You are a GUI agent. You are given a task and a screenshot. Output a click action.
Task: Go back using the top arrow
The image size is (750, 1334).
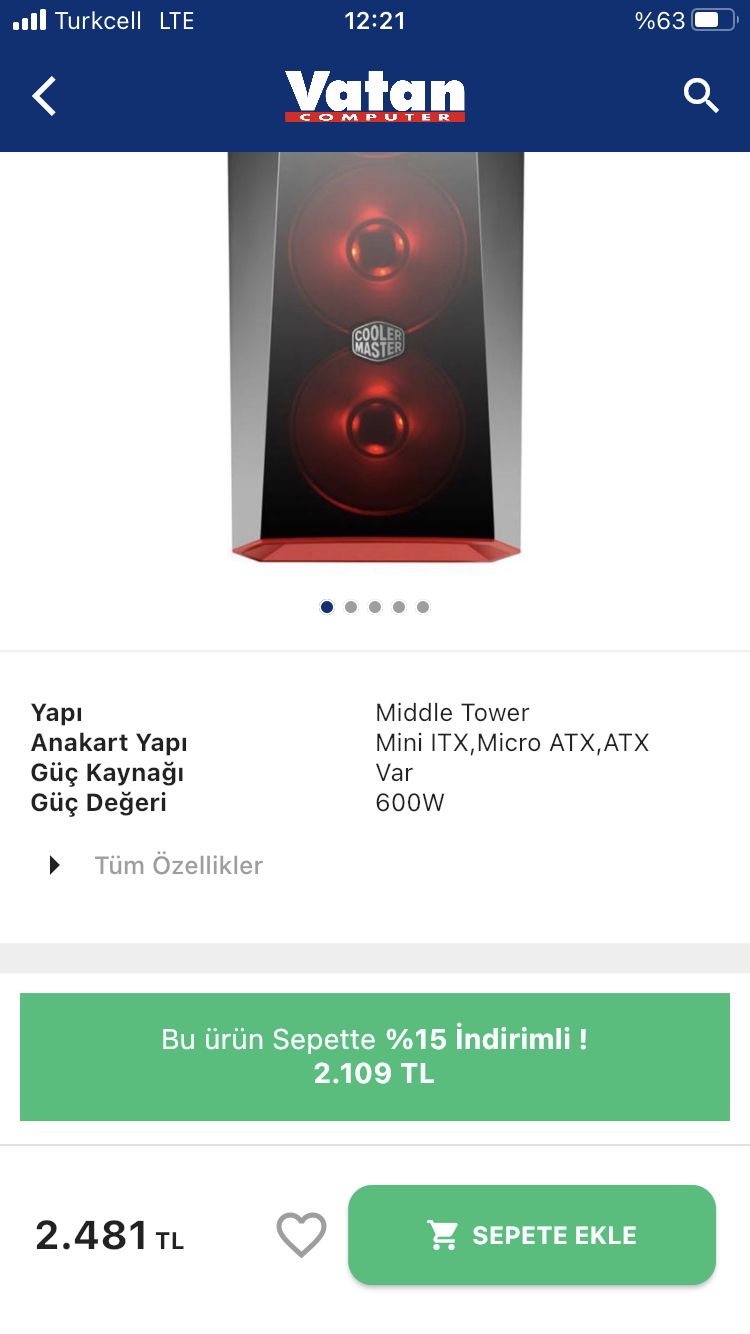click(45, 97)
